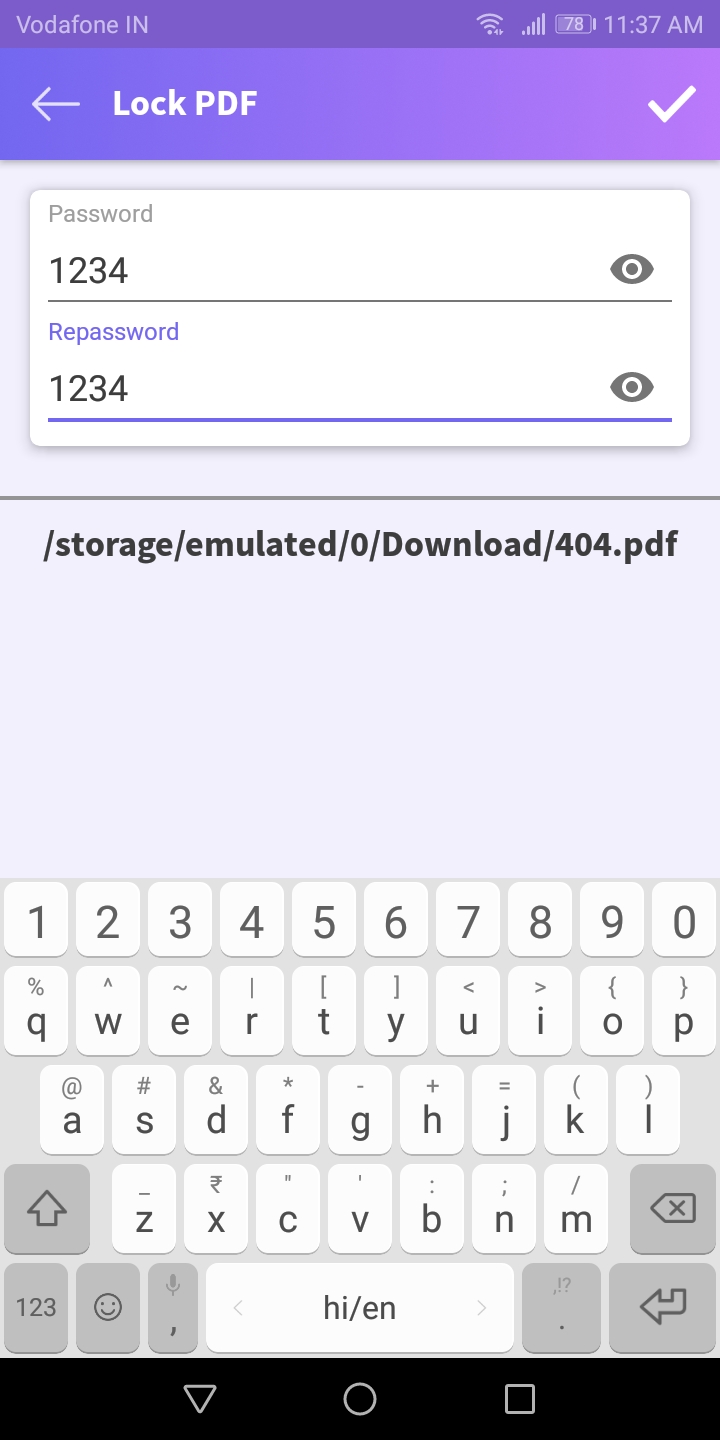Toggle visibility of the Repassword field
Viewport: 720px width, 1440px height.
pos(632,387)
